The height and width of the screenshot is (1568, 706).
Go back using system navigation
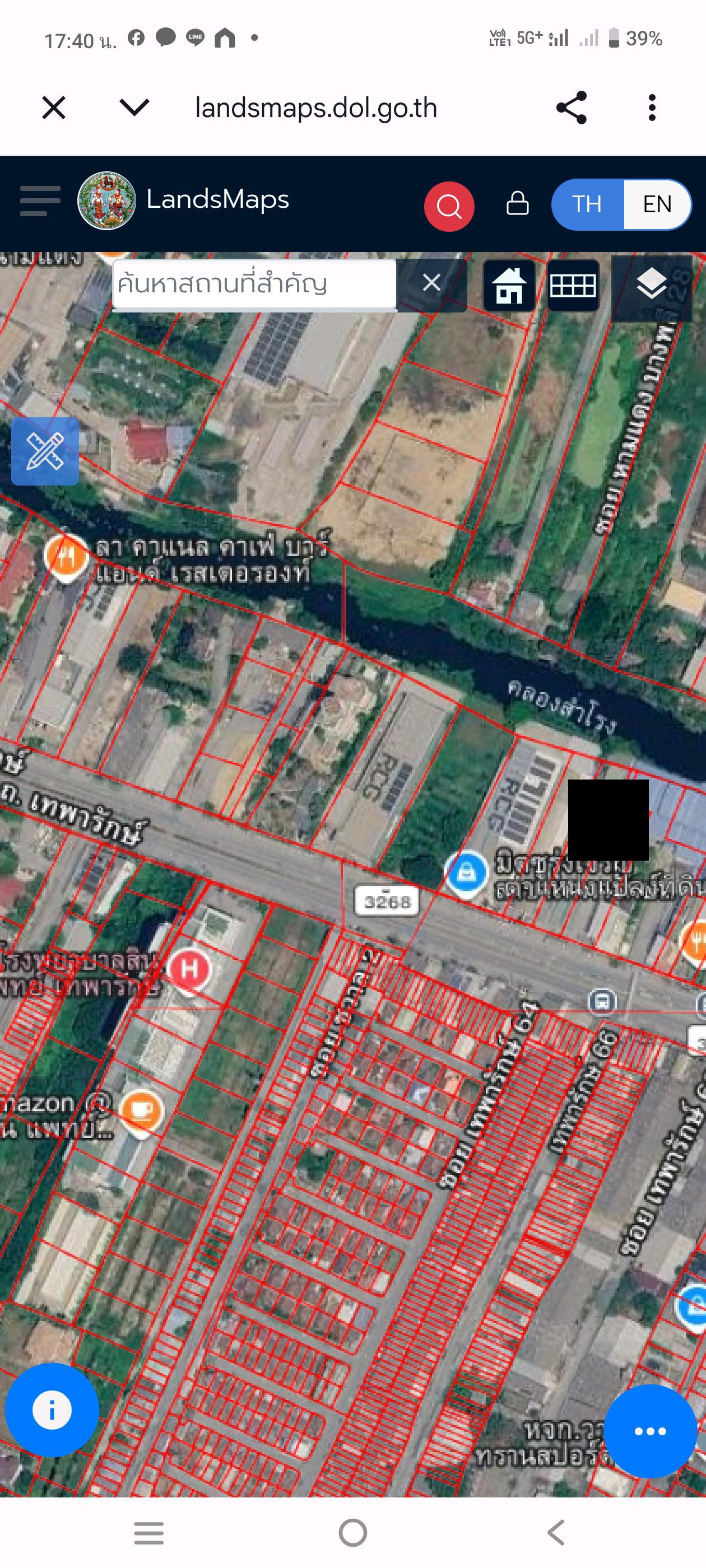pyautogui.click(x=556, y=1532)
